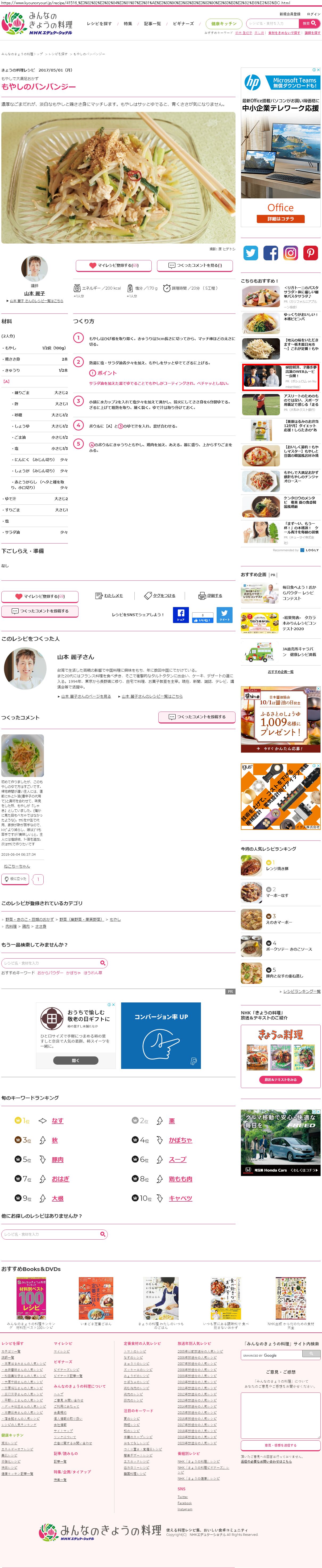Open the レシピランキング一覧 link
The image size is (322, 1568).
pyautogui.click(x=301, y=992)
